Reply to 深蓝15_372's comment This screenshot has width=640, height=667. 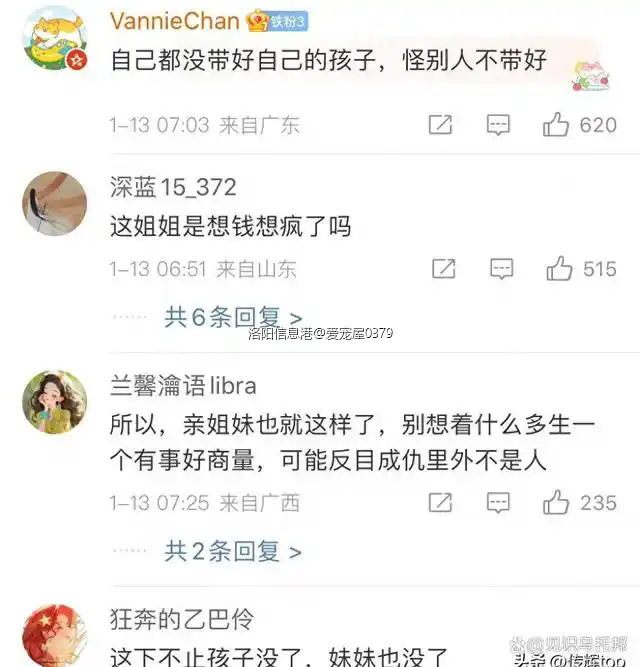[502, 269]
